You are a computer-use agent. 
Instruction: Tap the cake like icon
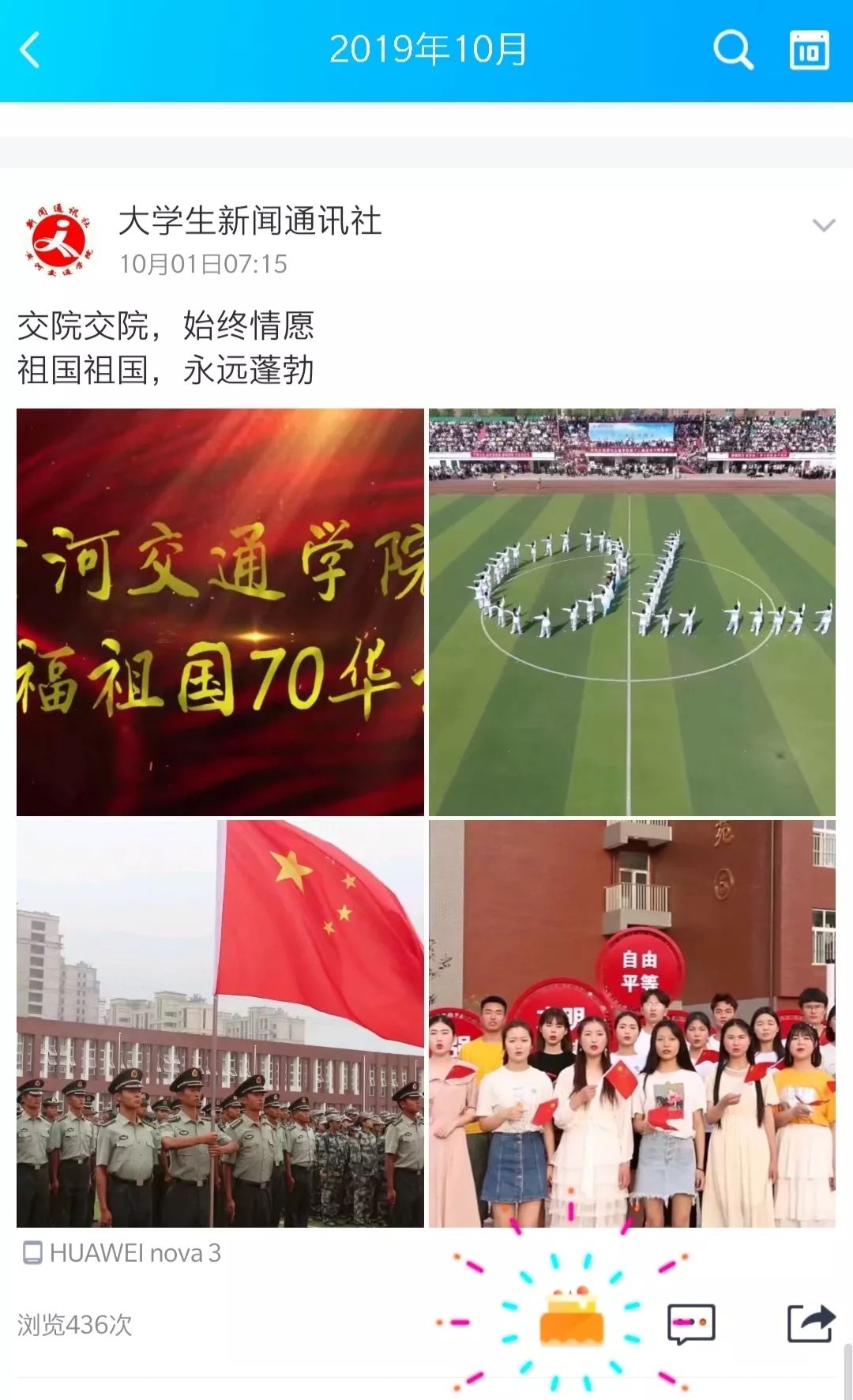(x=572, y=1318)
